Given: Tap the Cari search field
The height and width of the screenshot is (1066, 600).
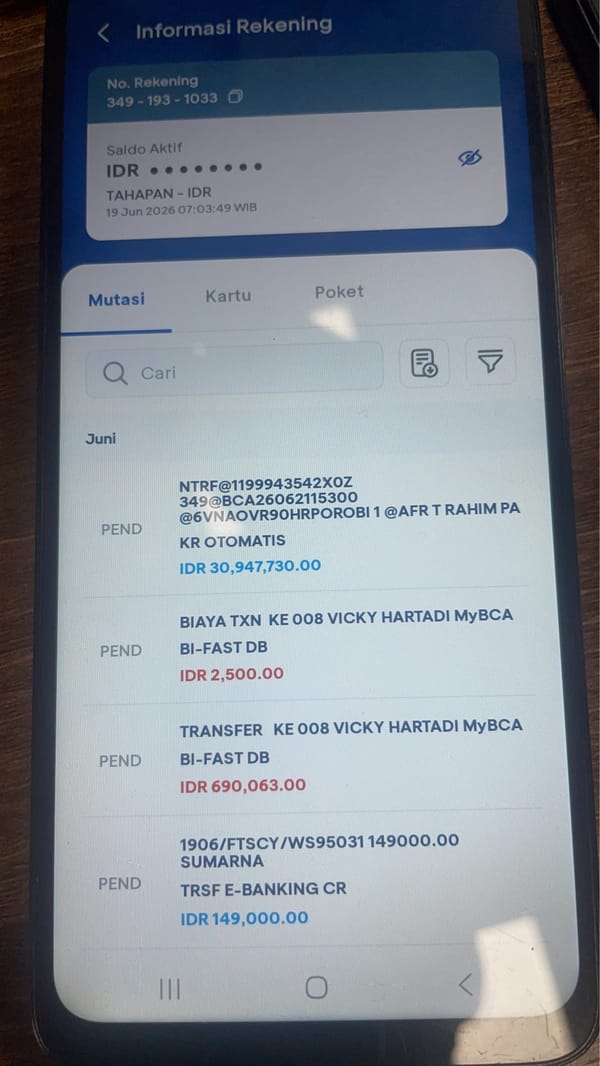Looking at the screenshot, I should click(234, 371).
